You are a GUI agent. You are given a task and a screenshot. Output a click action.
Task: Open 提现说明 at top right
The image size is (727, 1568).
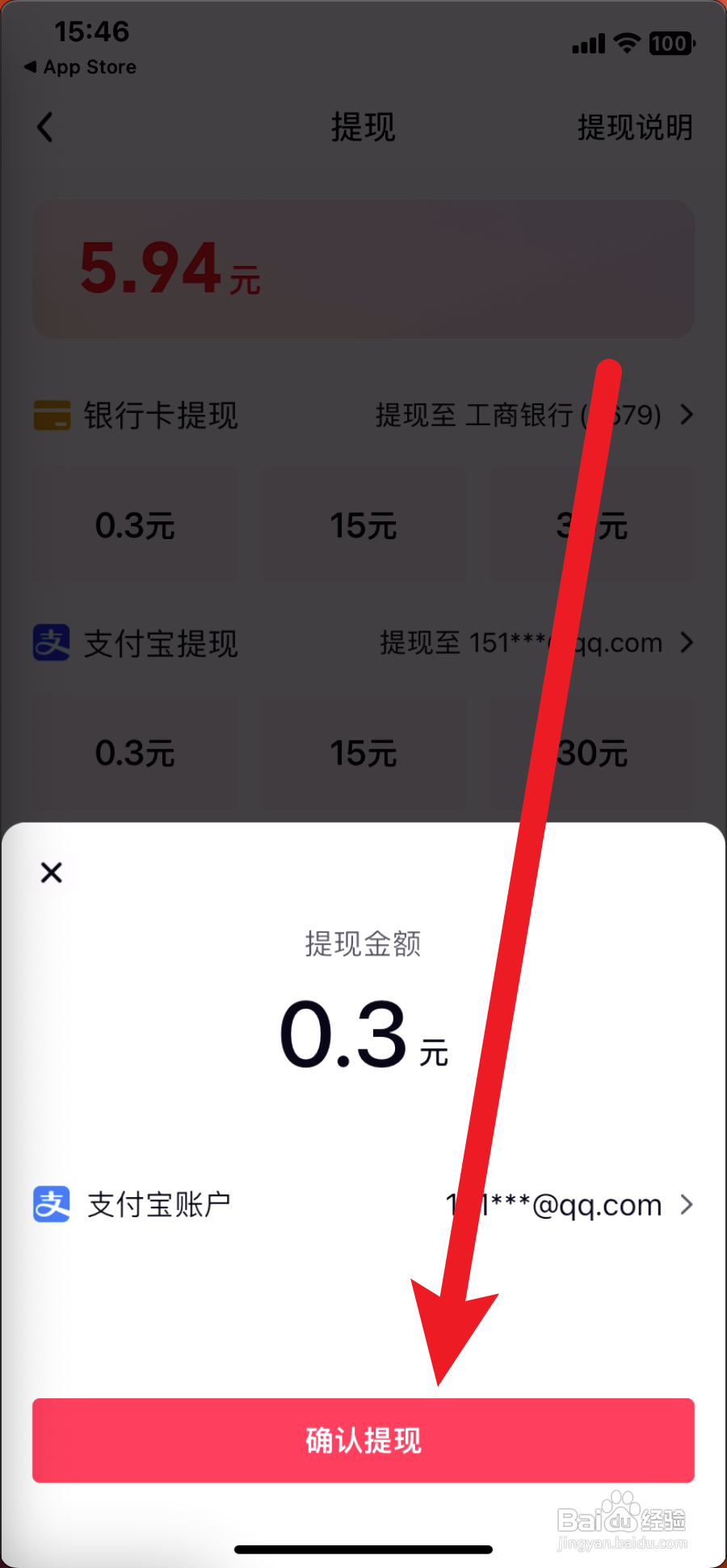pyautogui.click(x=635, y=128)
